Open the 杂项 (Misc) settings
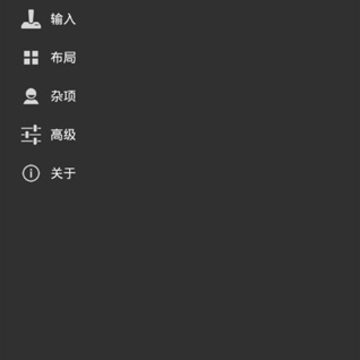This screenshot has width=360, height=360. 180,96
